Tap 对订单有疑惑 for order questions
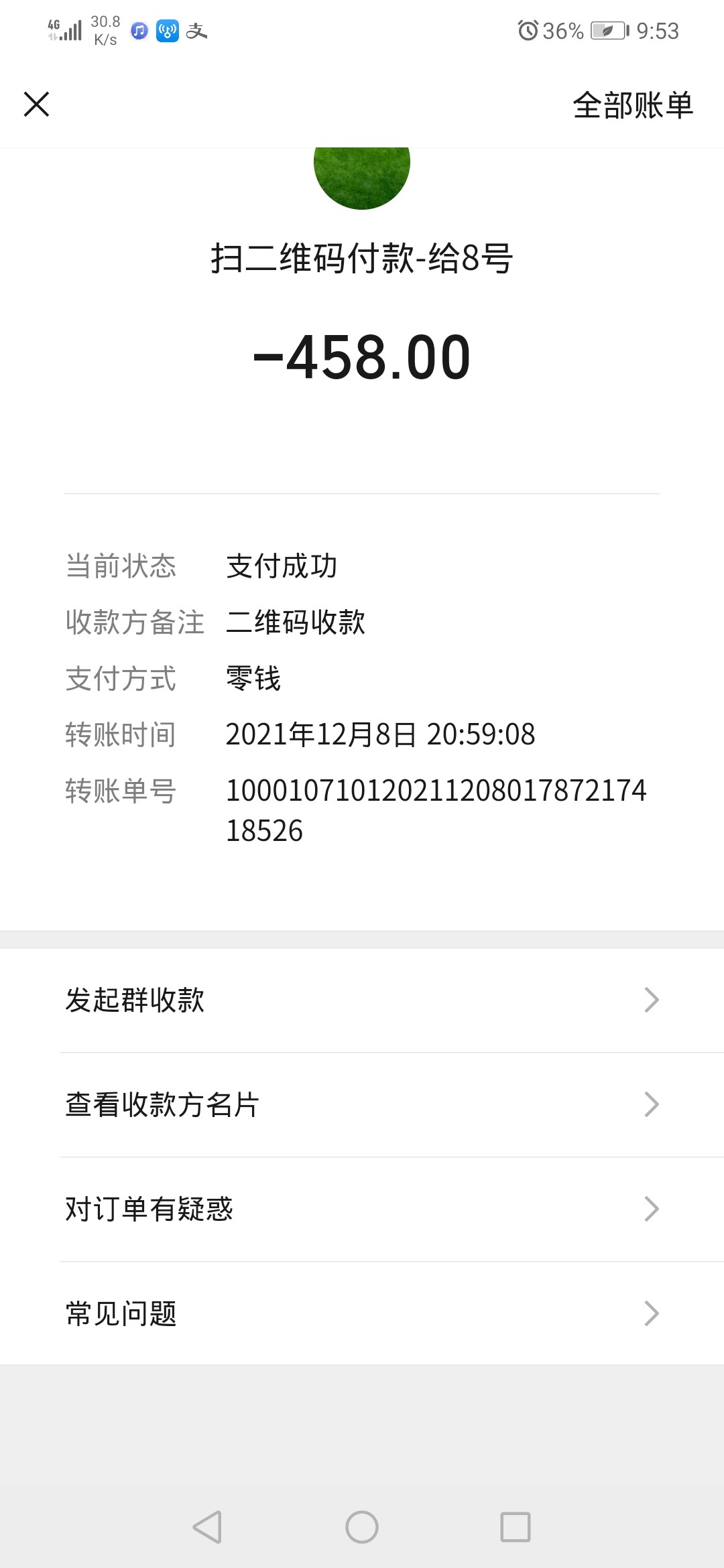 147,1210
